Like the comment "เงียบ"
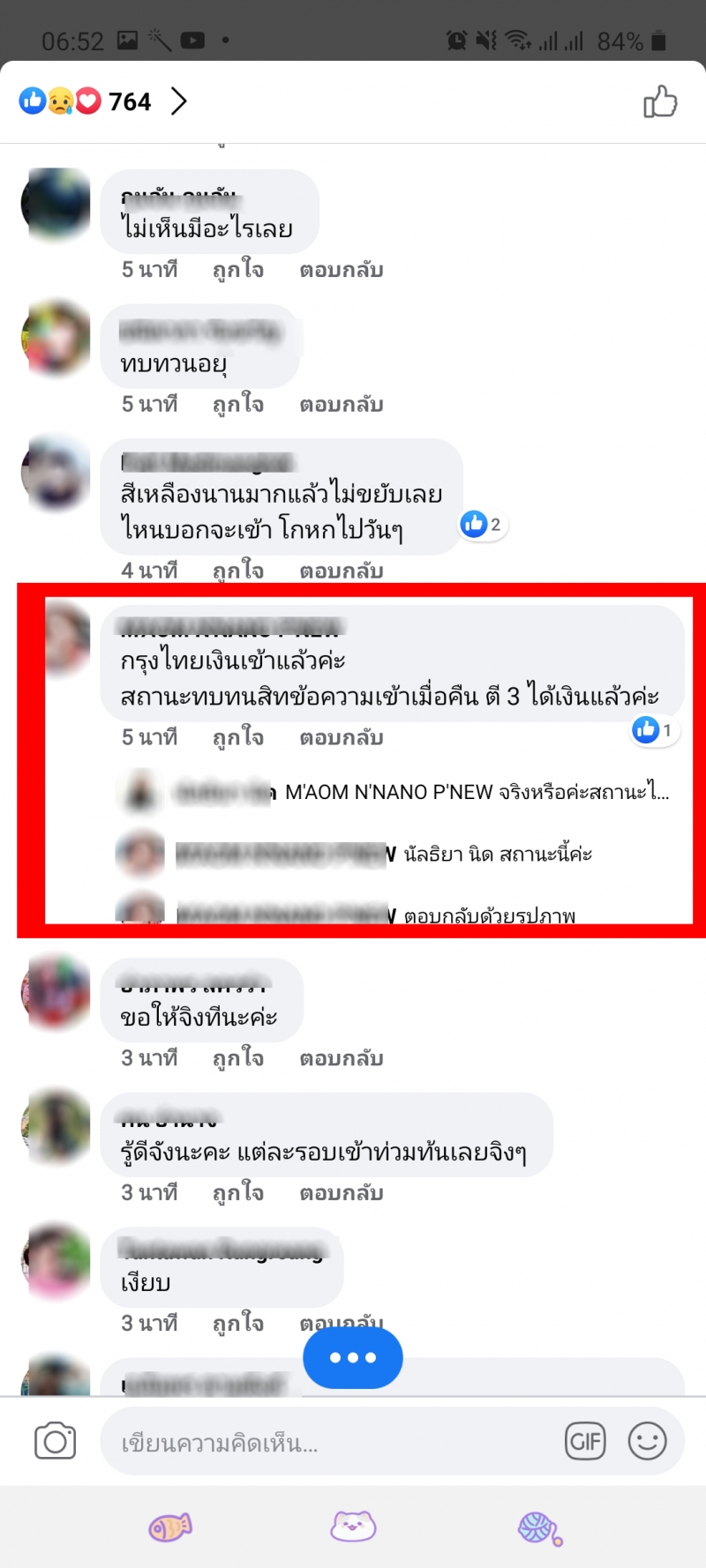This screenshot has width=706, height=1568. pyautogui.click(x=237, y=1323)
